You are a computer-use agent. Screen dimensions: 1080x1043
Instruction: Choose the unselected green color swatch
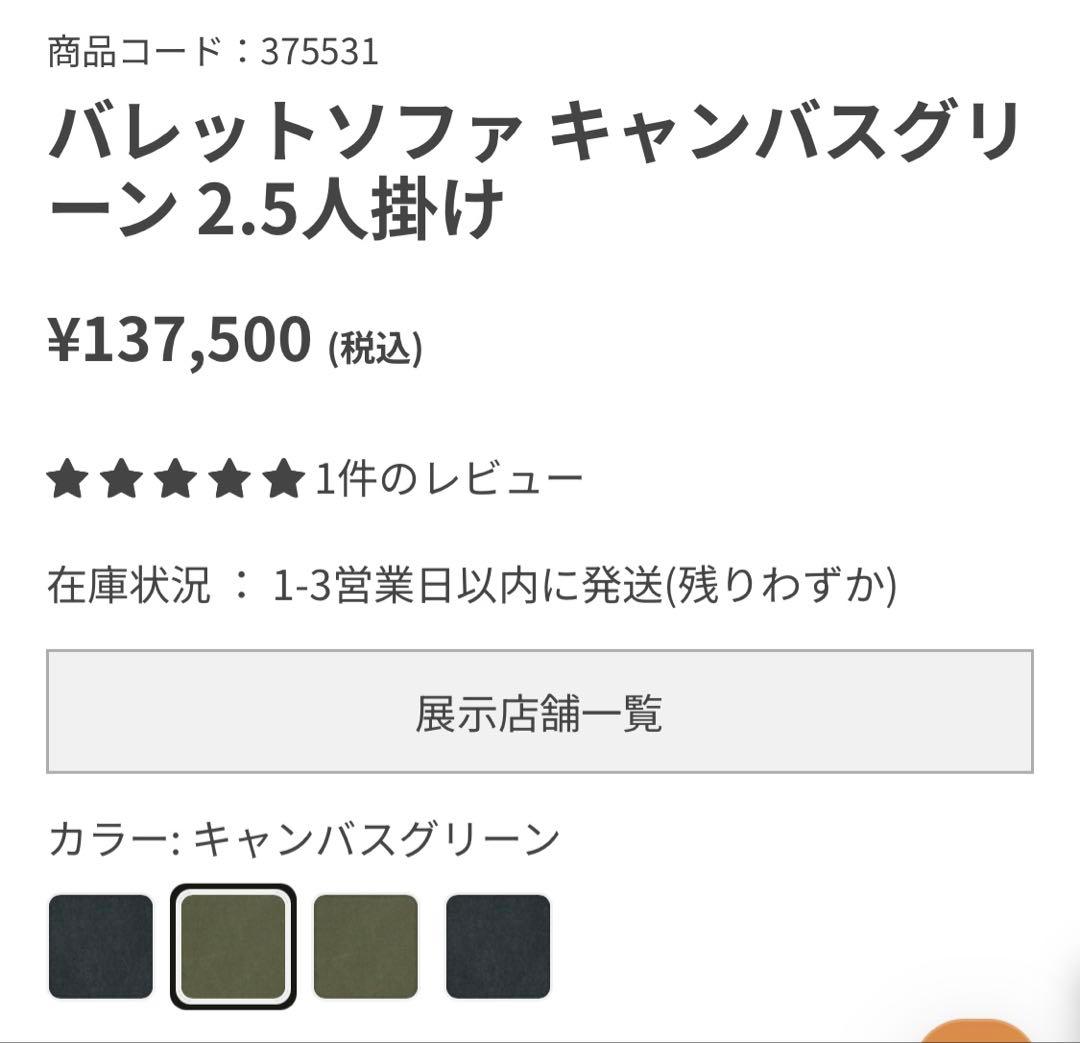pos(365,946)
